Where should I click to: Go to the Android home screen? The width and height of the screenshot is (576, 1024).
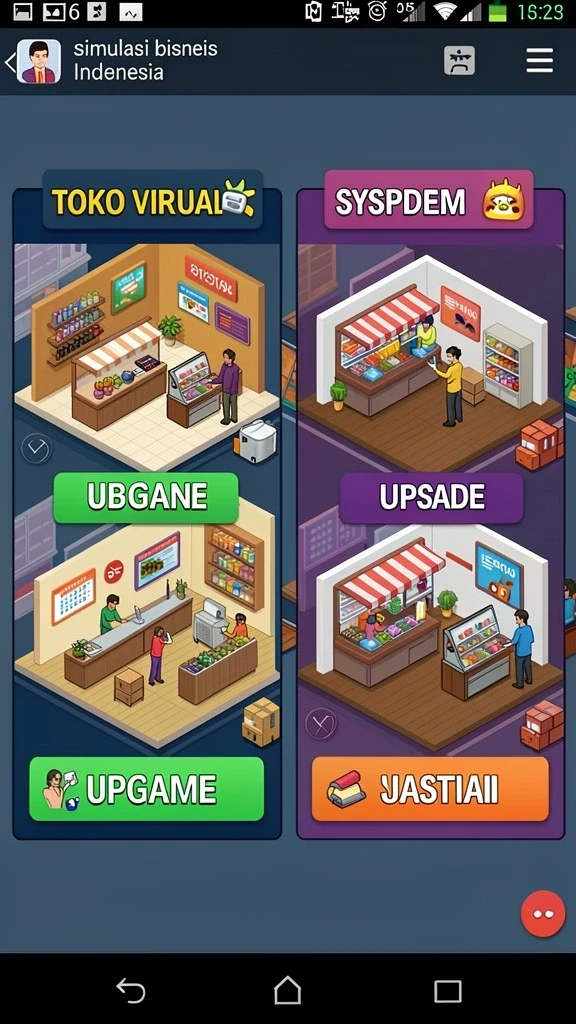(x=287, y=990)
